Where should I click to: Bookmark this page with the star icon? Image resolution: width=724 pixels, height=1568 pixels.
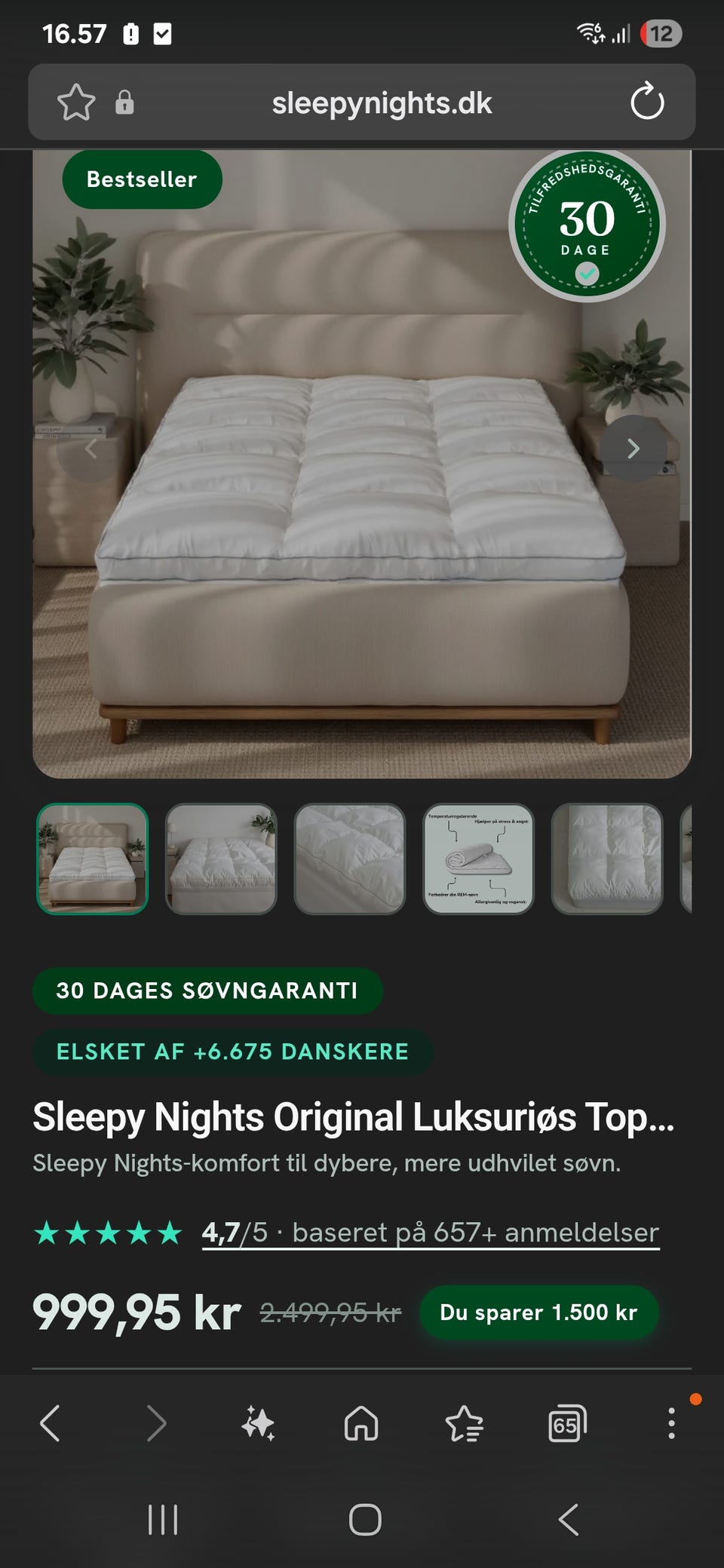(x=76, y=102)
